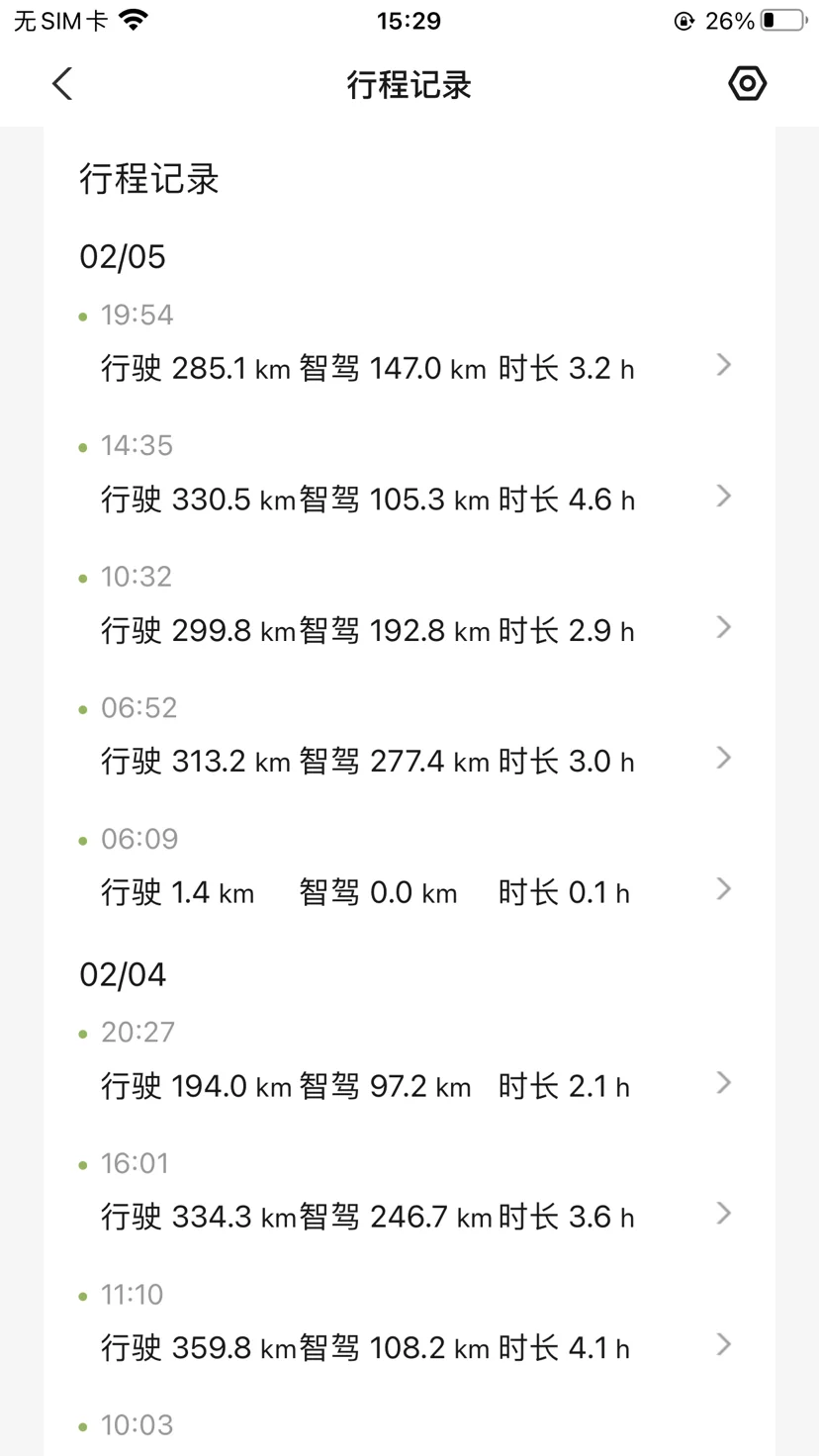Open the 10:32 trip of 299.8 km
Viewport: 819px width, 1456px height.
coord(409,609)
